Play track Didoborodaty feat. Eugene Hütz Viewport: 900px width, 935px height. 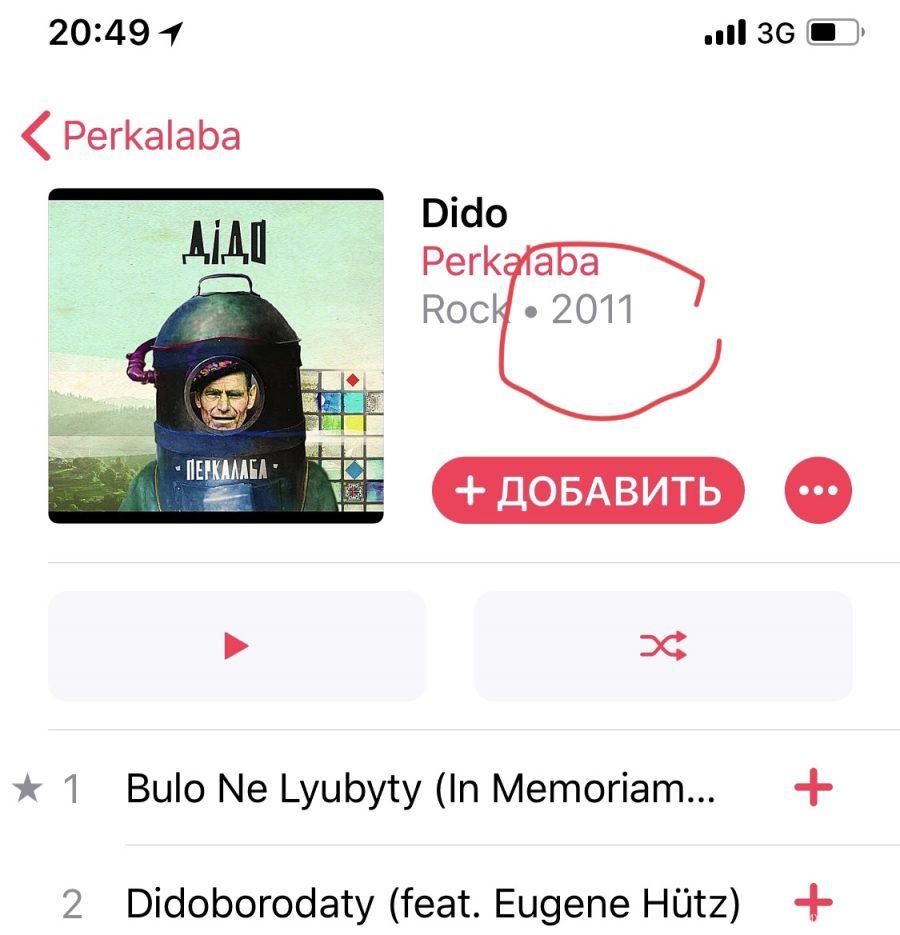(432, 904)
